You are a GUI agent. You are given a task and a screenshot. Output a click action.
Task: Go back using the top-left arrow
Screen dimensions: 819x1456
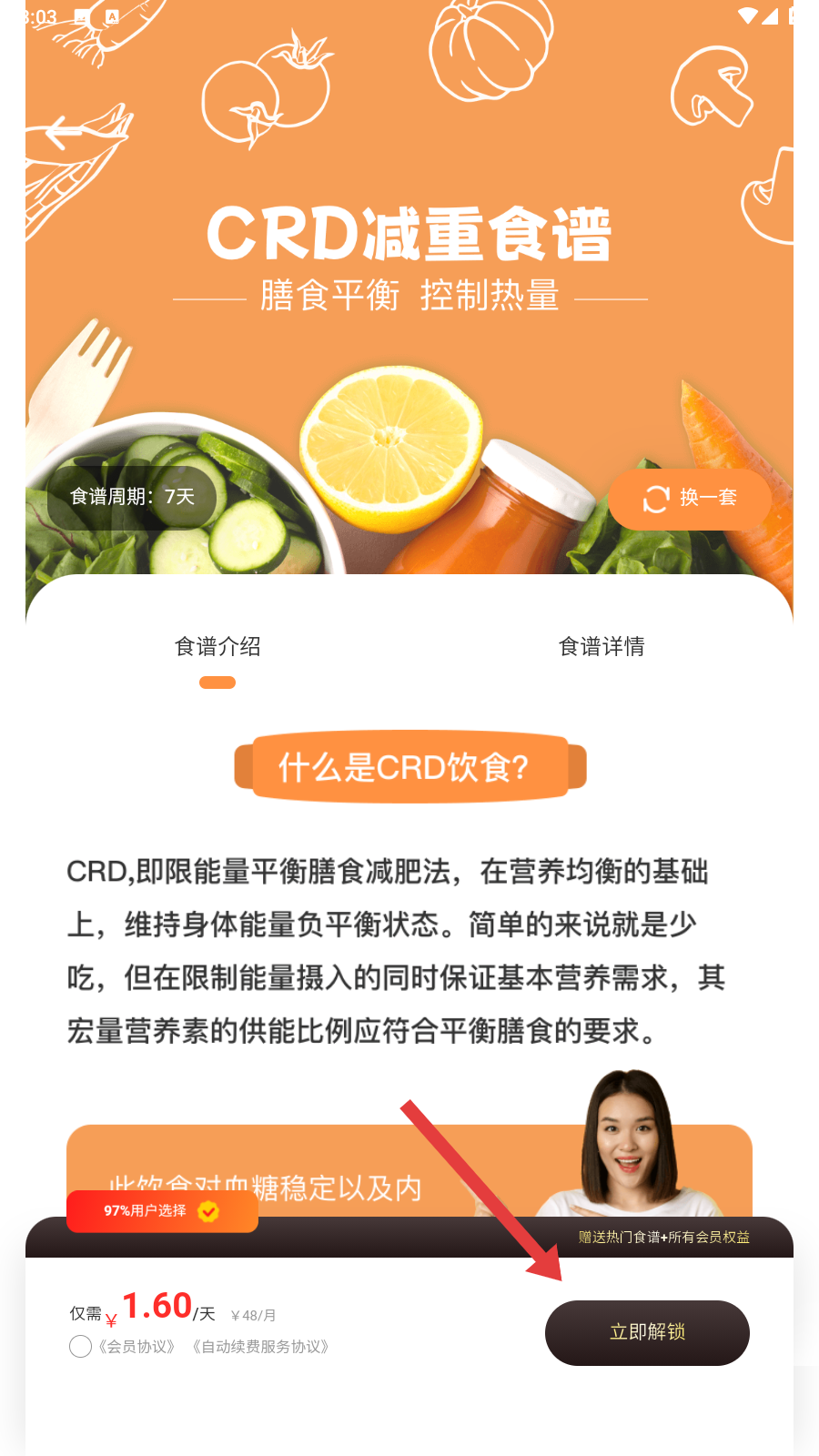pos(64,133)
